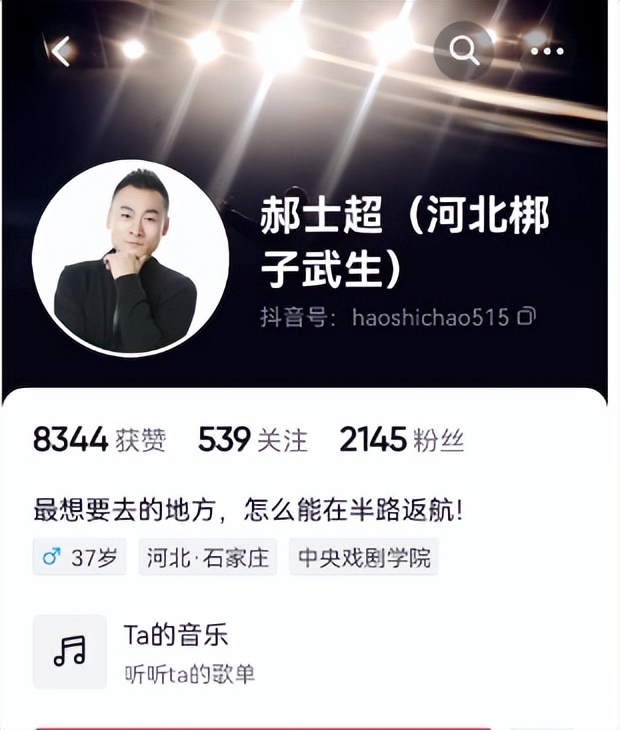This screenshot has height=730, width=620.
Task: Open the Ta的音乐 playlist row
Action: tap(175, 652)
